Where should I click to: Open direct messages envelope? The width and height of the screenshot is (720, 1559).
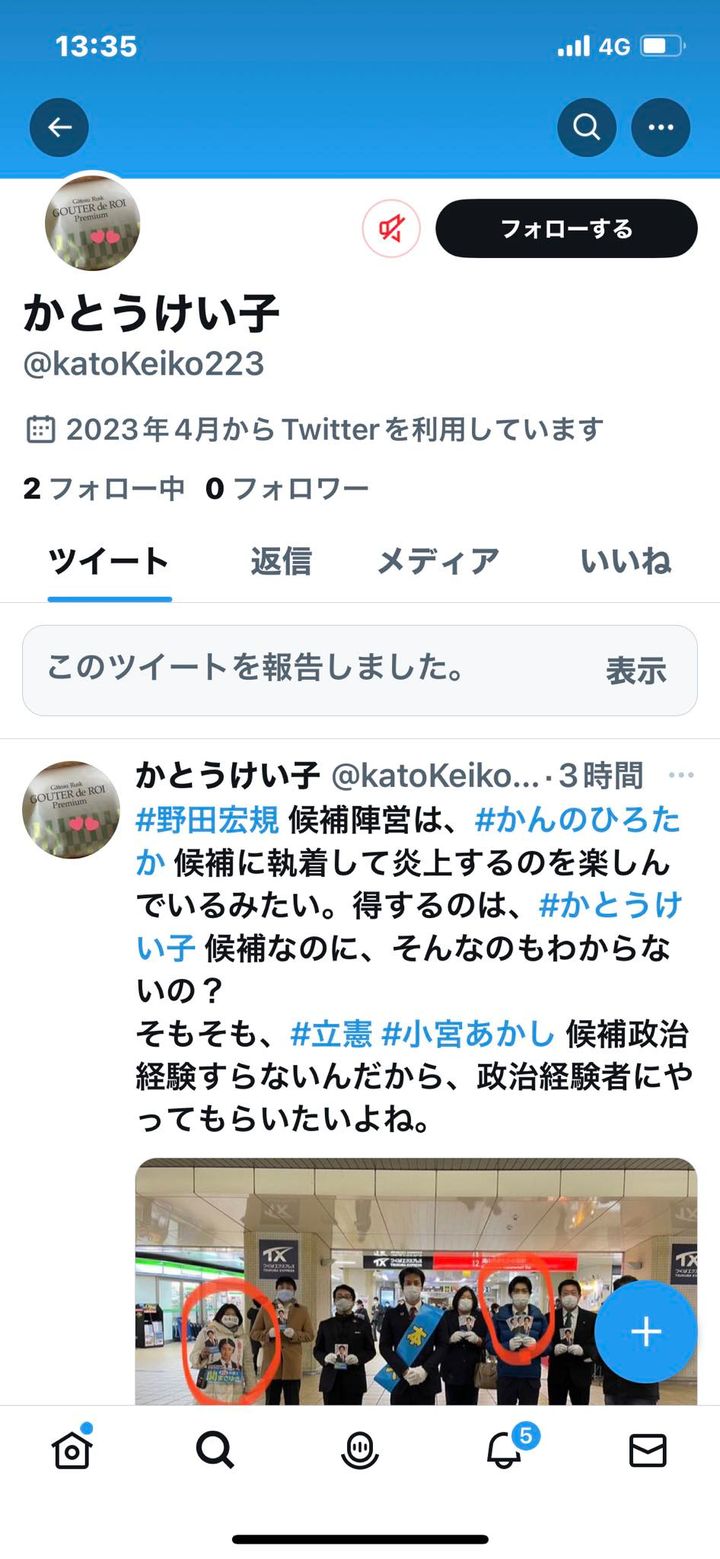[x=647, y=1450]
